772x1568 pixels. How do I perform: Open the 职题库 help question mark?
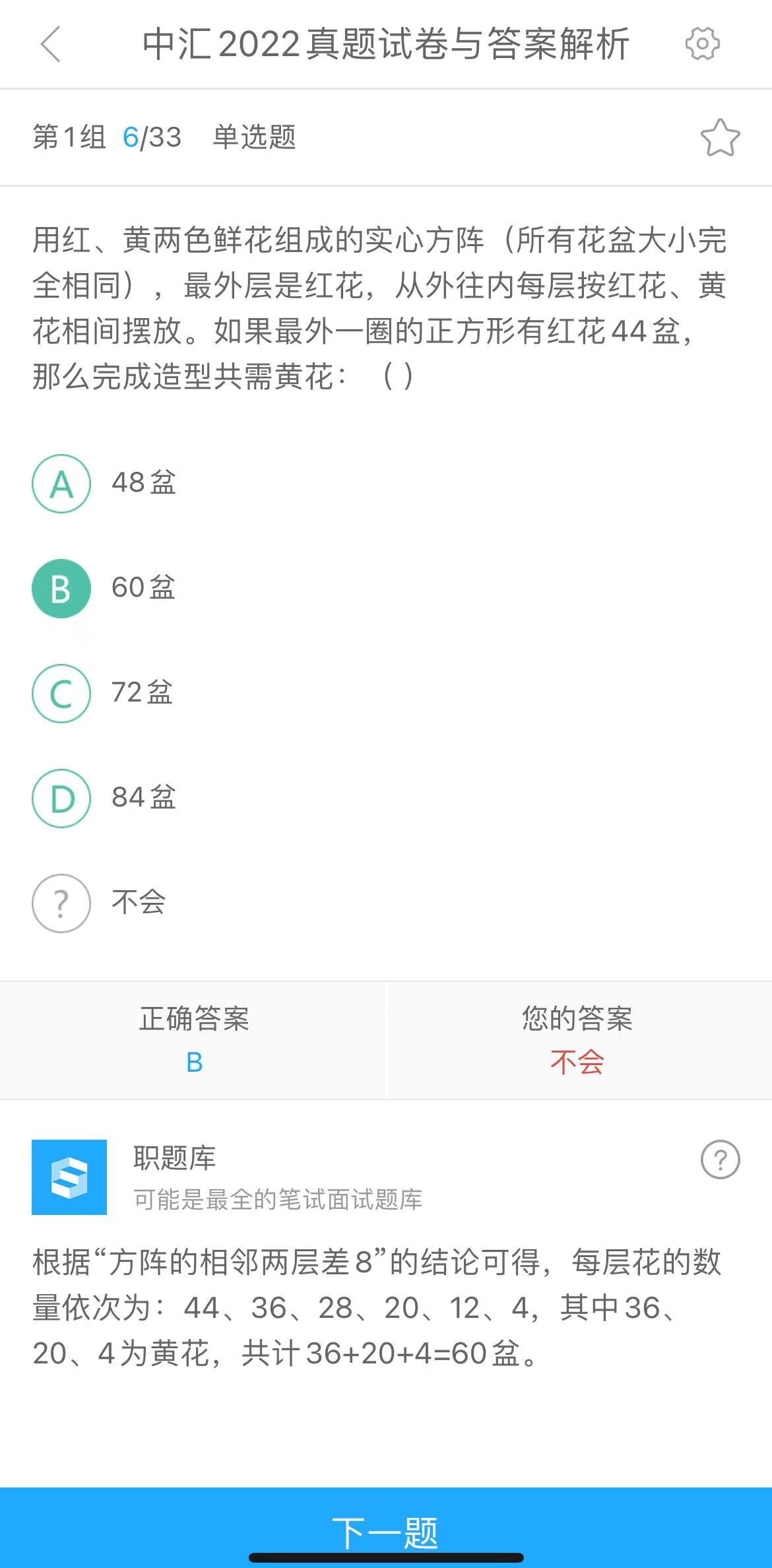(x=720, y=1160)
